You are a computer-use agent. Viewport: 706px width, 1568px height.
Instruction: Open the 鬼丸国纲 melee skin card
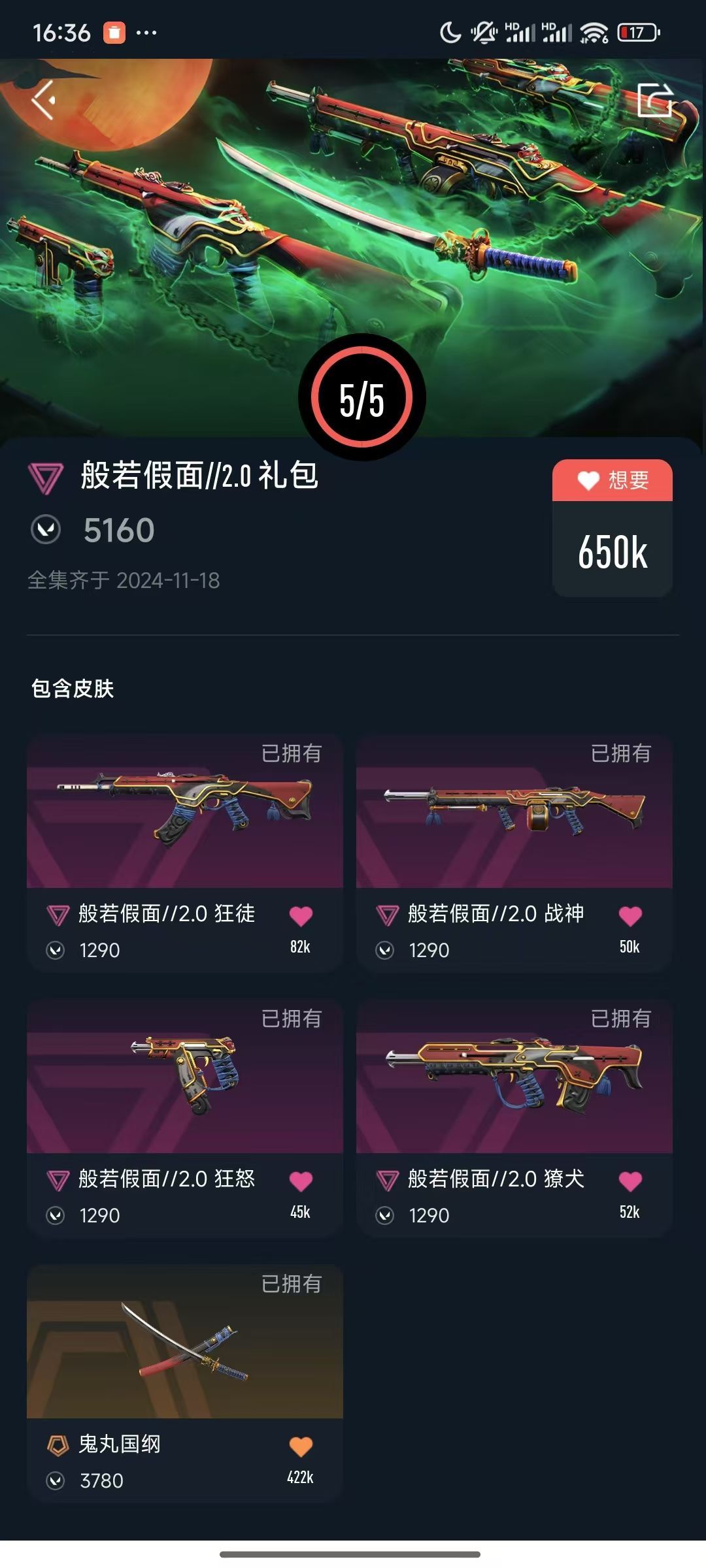(185, 1384)
